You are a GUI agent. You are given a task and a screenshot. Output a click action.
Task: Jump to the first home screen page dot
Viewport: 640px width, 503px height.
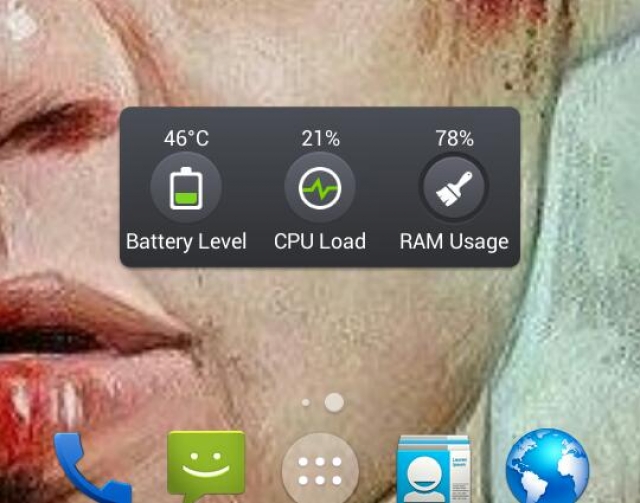coord(306,402)
